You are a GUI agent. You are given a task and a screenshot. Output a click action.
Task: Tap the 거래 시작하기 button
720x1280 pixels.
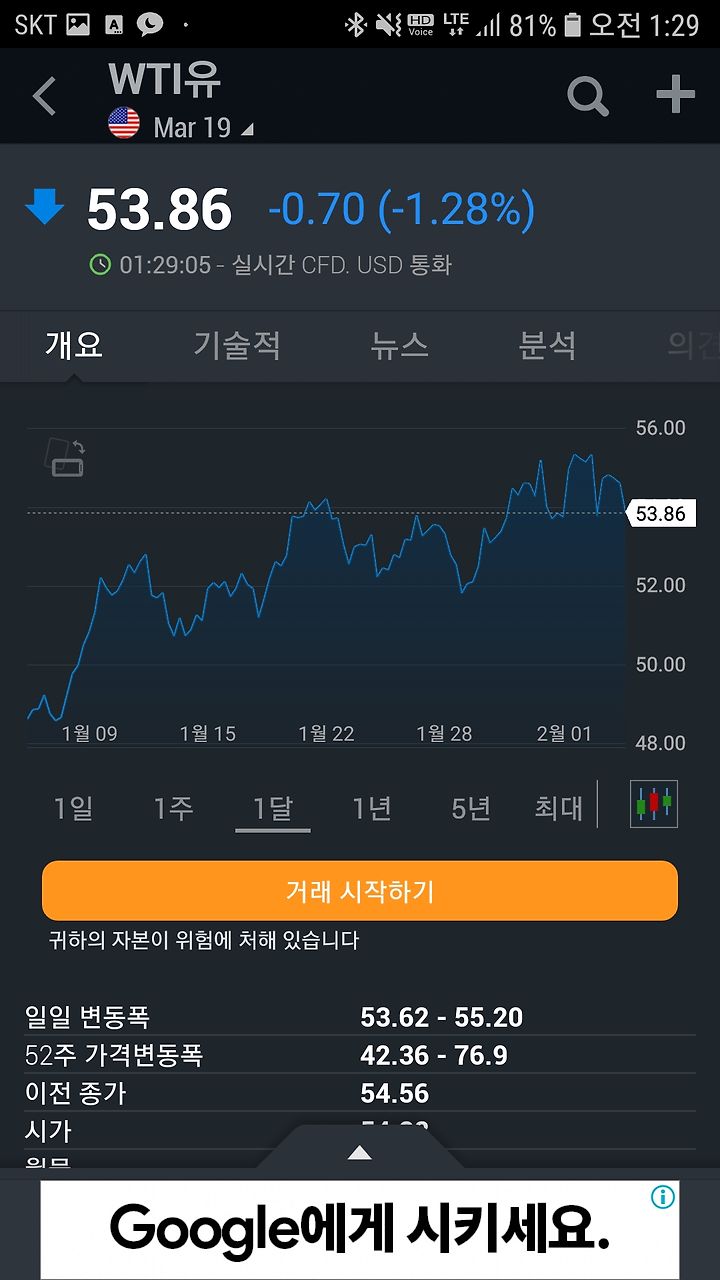[360, 891]
